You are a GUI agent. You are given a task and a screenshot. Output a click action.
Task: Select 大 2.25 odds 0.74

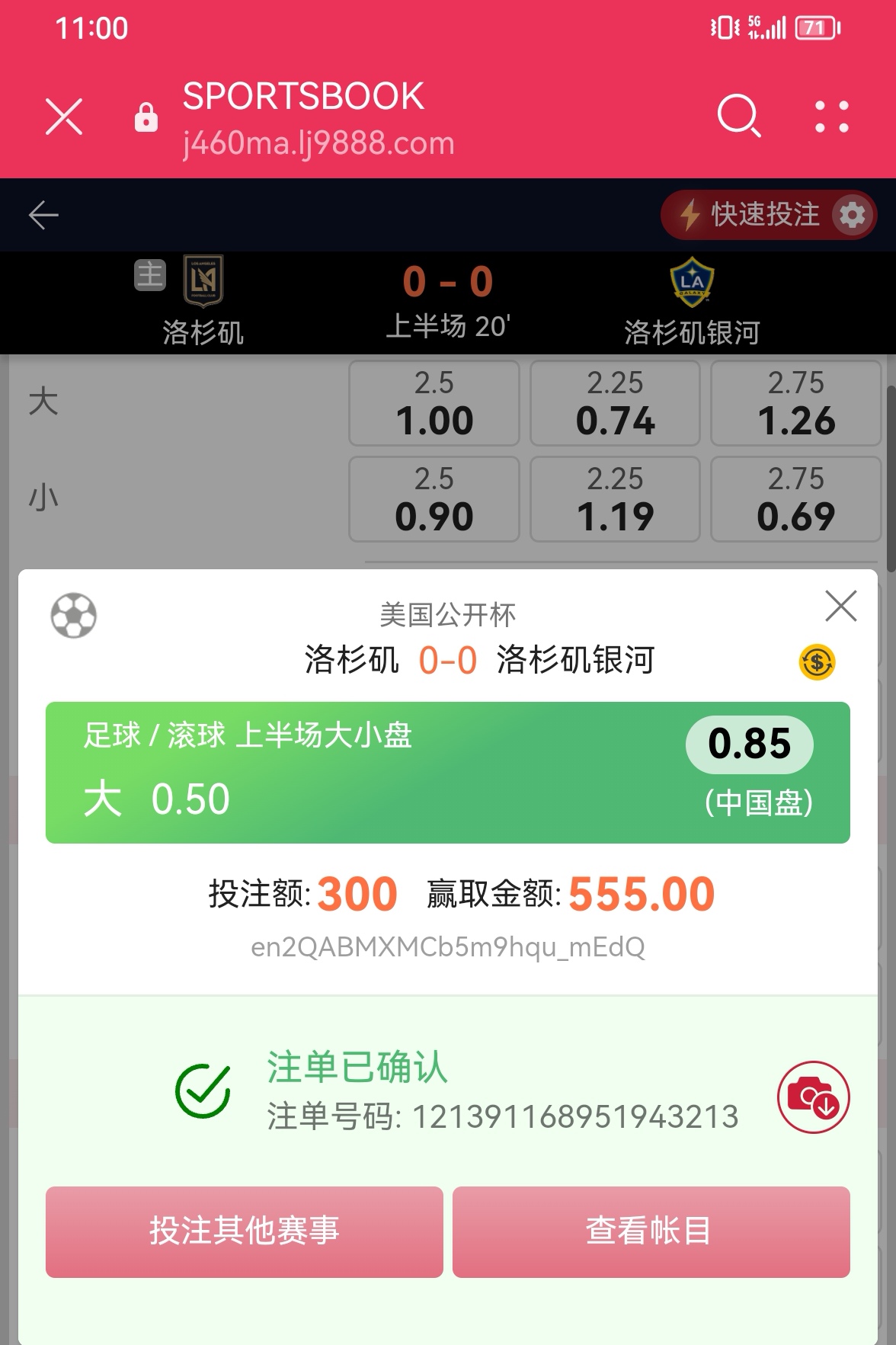[x=615, y=404]
